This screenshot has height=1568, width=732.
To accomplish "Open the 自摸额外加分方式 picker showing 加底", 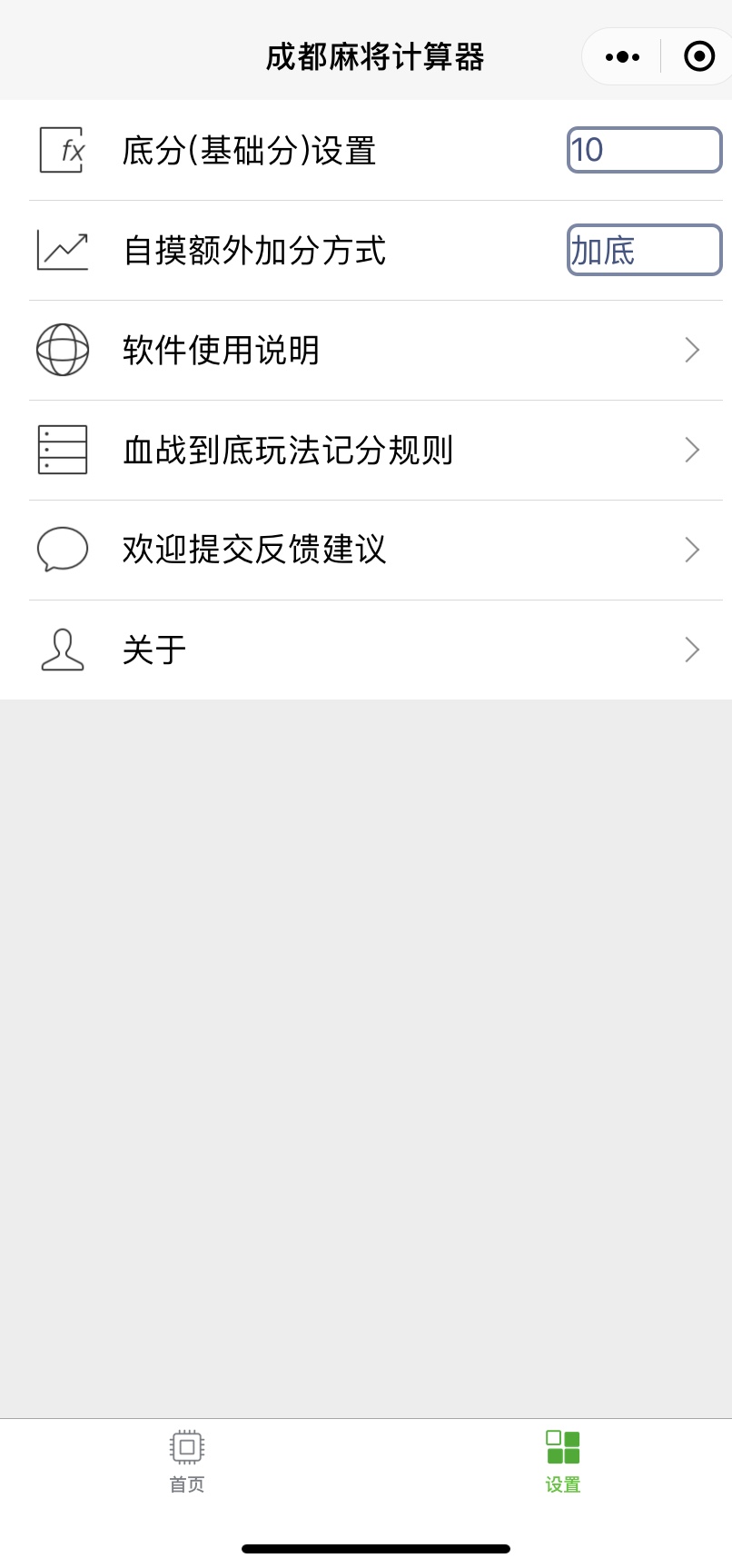I will click(x=645, y=250).
